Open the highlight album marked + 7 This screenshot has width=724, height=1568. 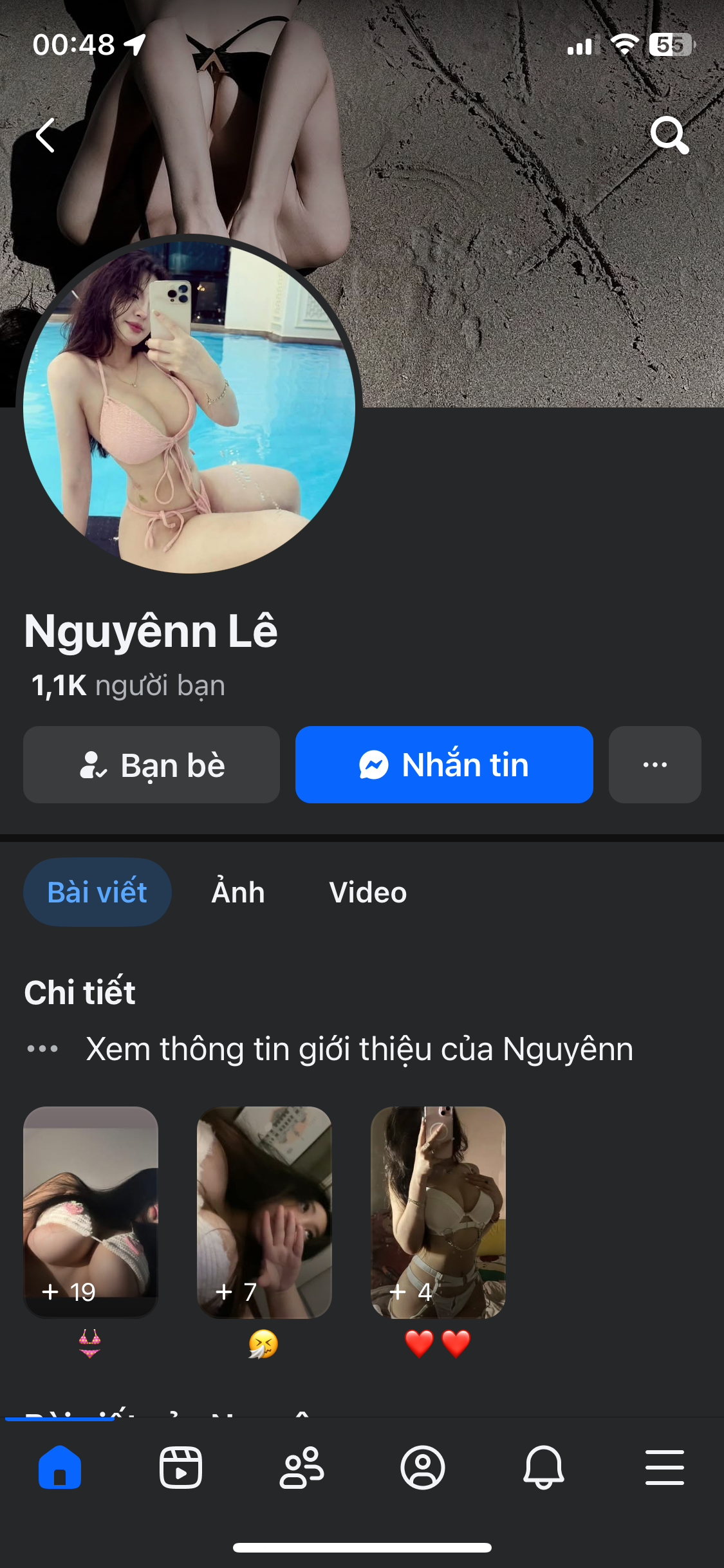coord(265,1211)
